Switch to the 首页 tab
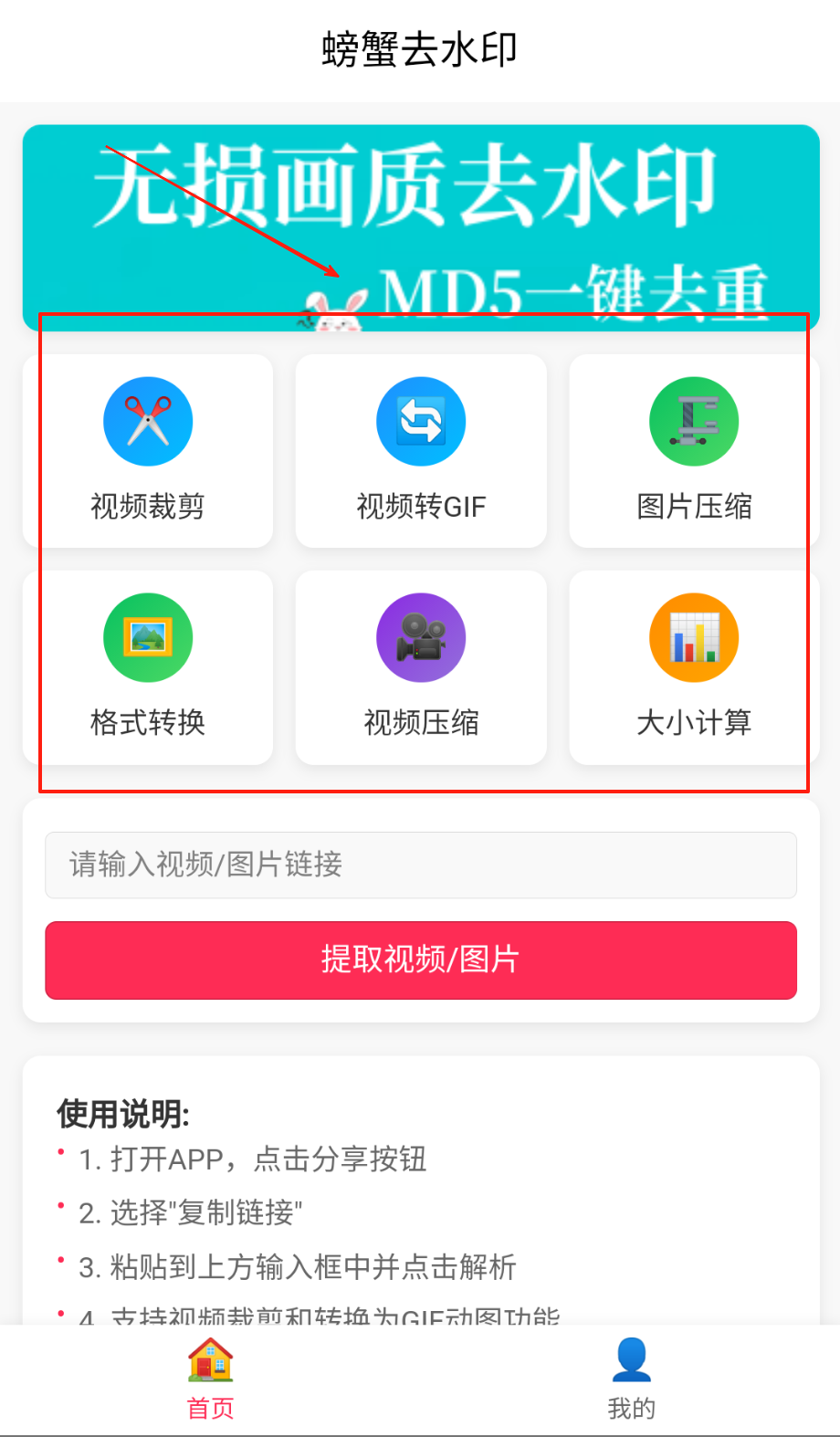 211,1379
